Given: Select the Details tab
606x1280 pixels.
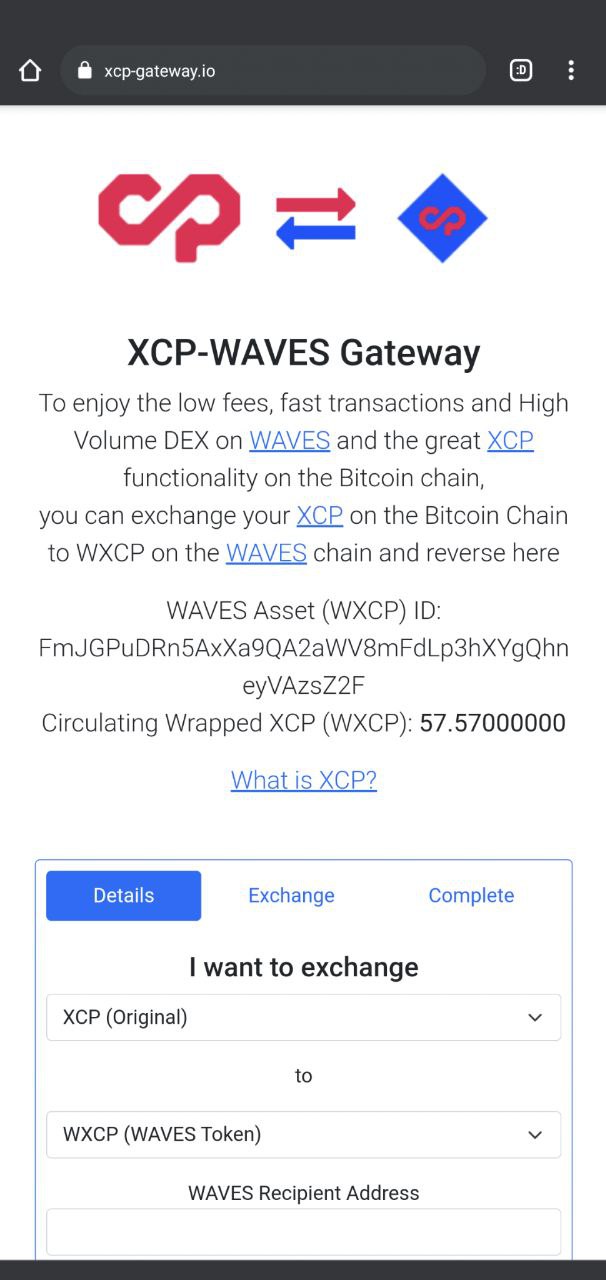Looking at the screenshot, I should click(x=124, y=895).
